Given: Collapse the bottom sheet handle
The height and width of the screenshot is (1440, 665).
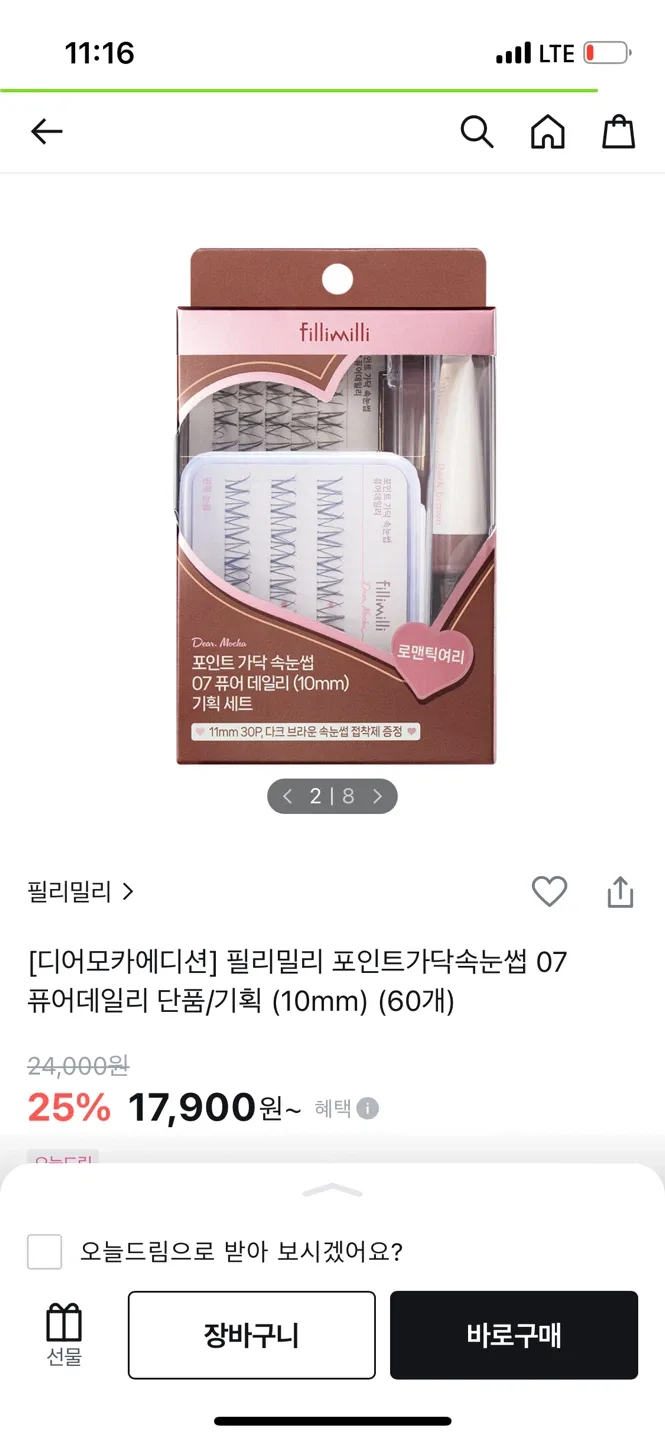Looking at the screenshot, I should [332, 1190].
